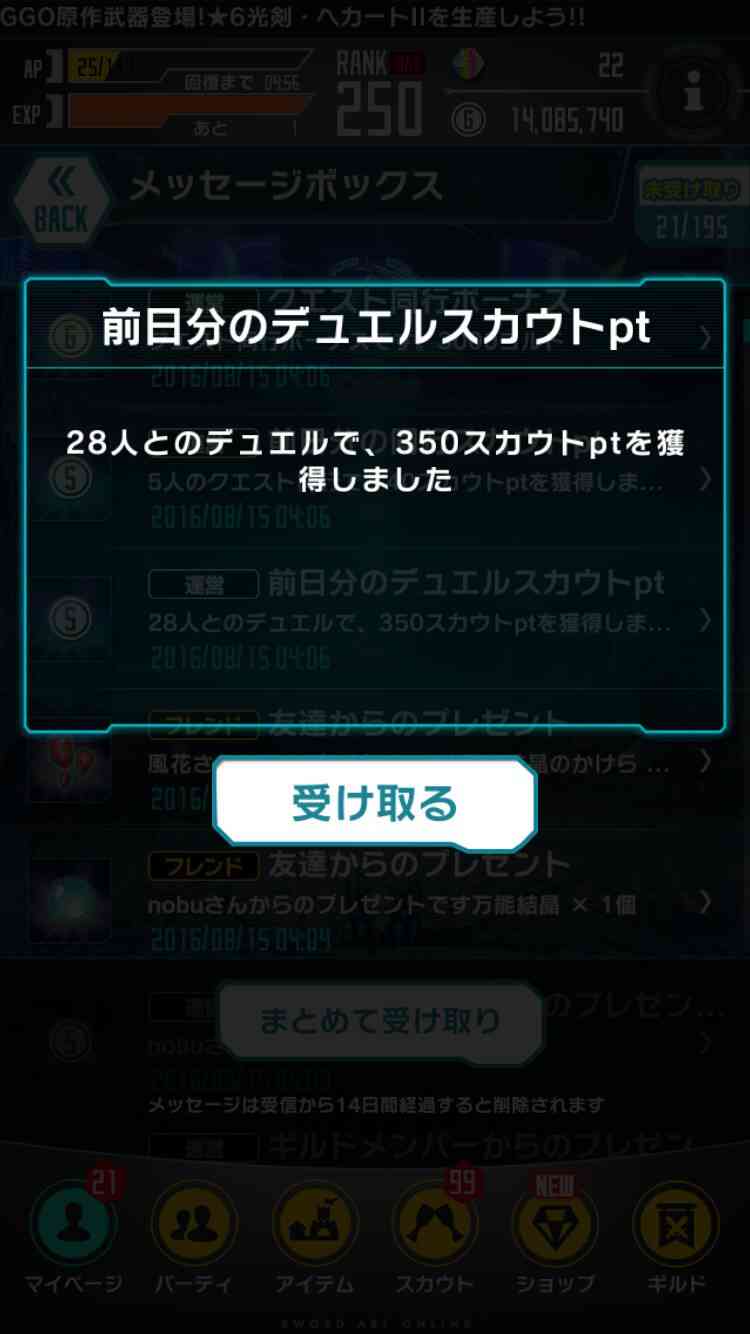Open the スカウト tab
Screen dimensions: 750x1334
pos(435,1237)
